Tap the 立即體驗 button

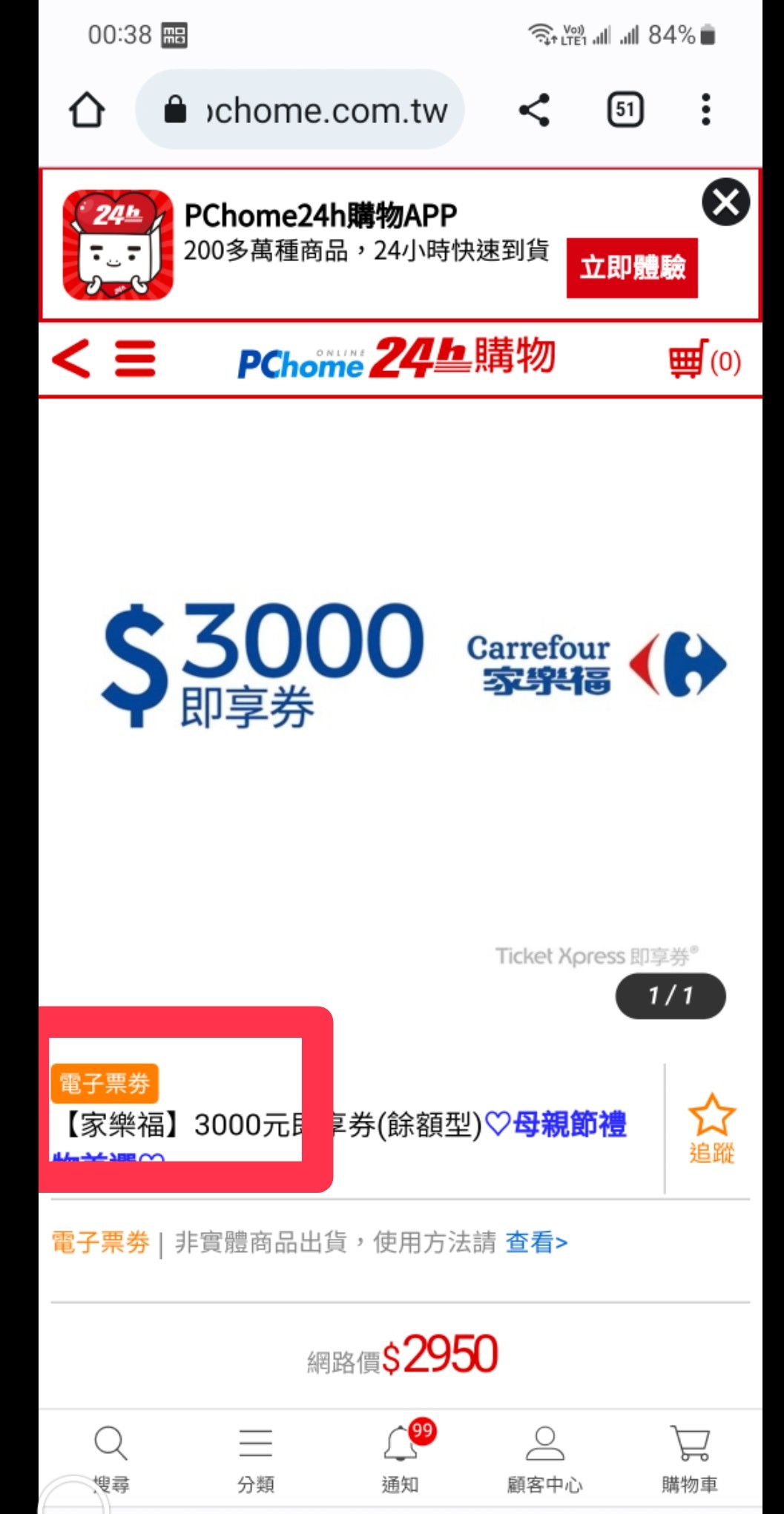pyautogui.click(x=631, y=268)
